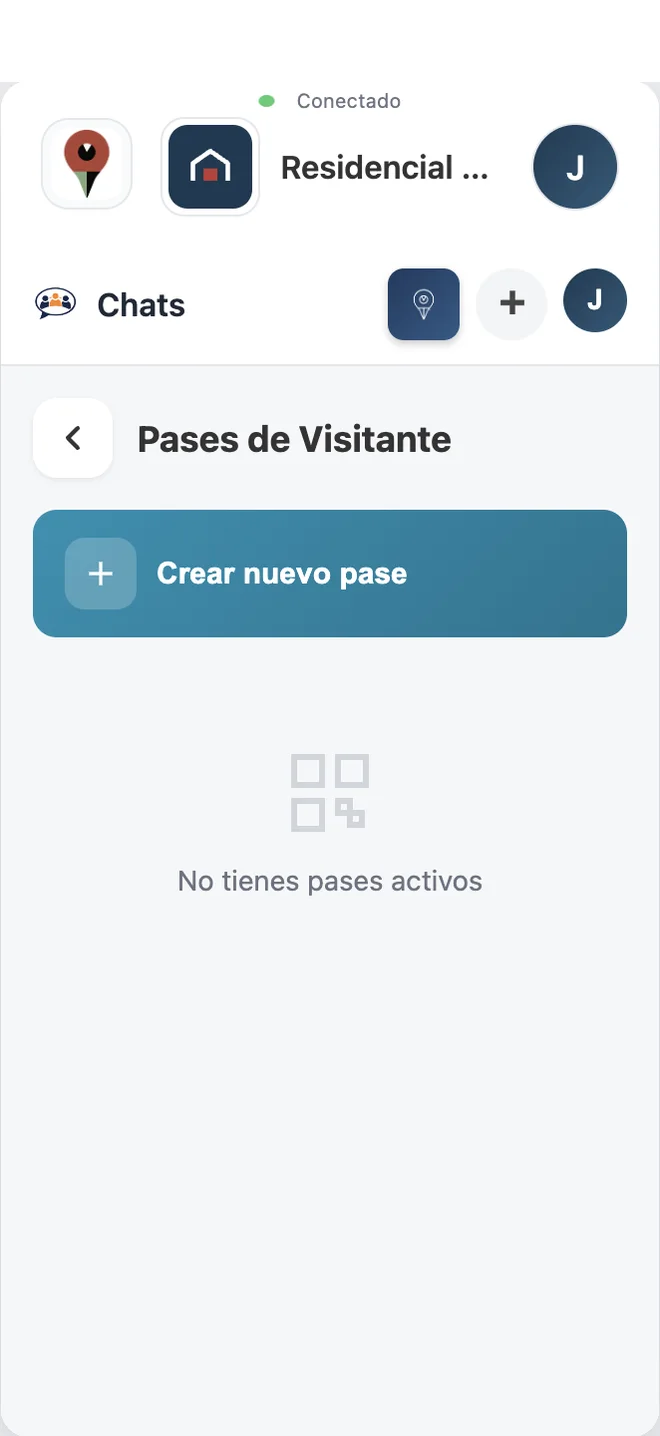Viewport: 660px width, 1436px height.
Task: Open the Residencial house icon
Action: click(x=210, y=167)
